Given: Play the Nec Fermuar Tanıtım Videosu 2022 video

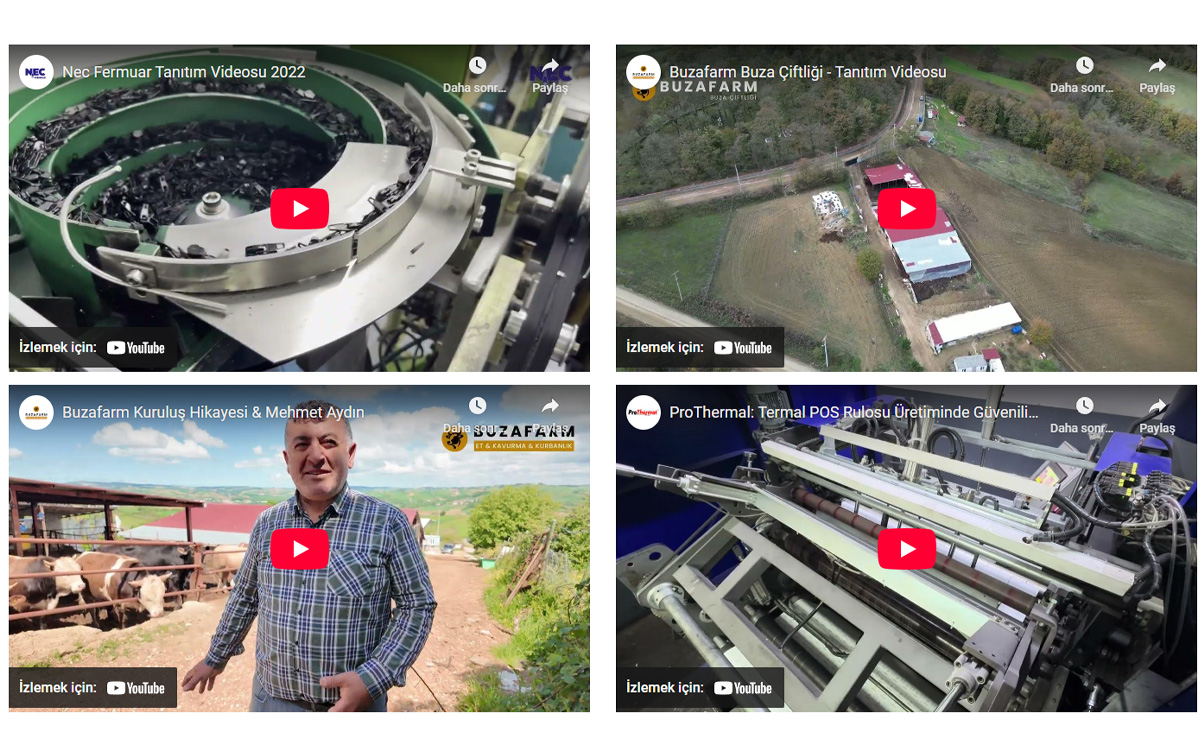Looking at the screenshot, I should click(299, 208).
